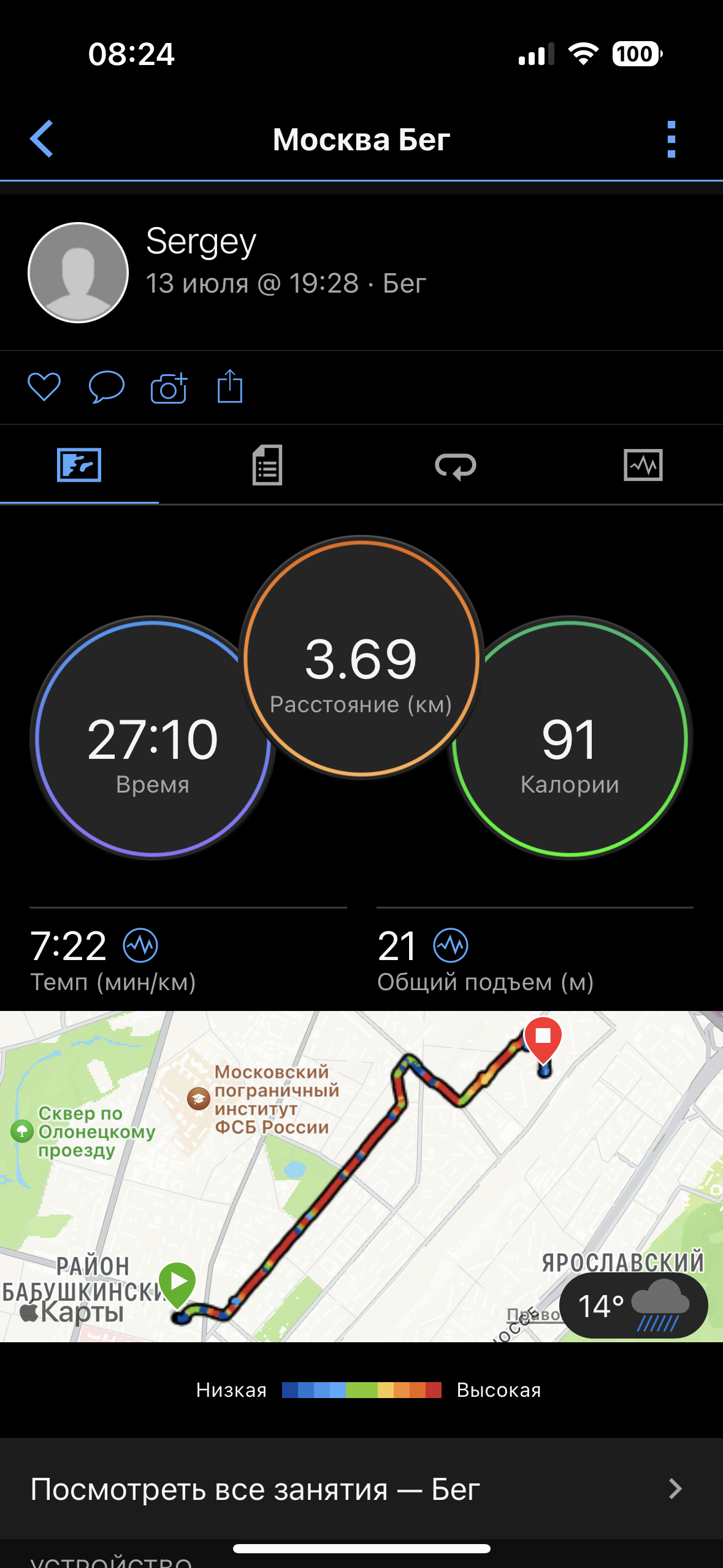The height and width of the screenshot is (1568, 723).
Task: Select the overview map tab
Action: point(79,465)
